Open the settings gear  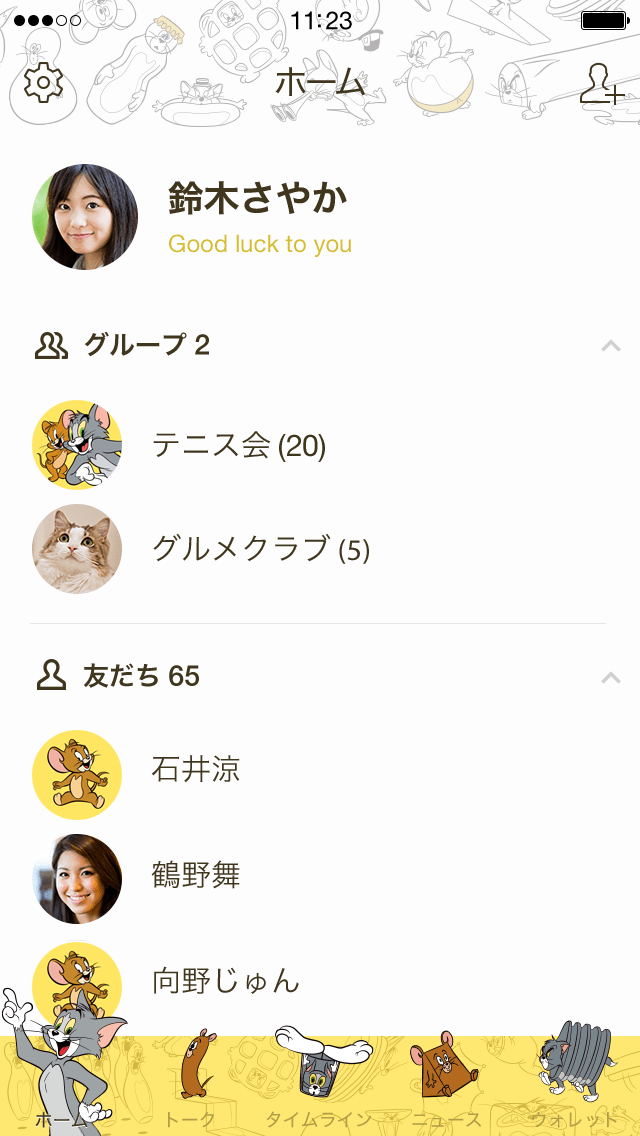(x=43, y=84)
